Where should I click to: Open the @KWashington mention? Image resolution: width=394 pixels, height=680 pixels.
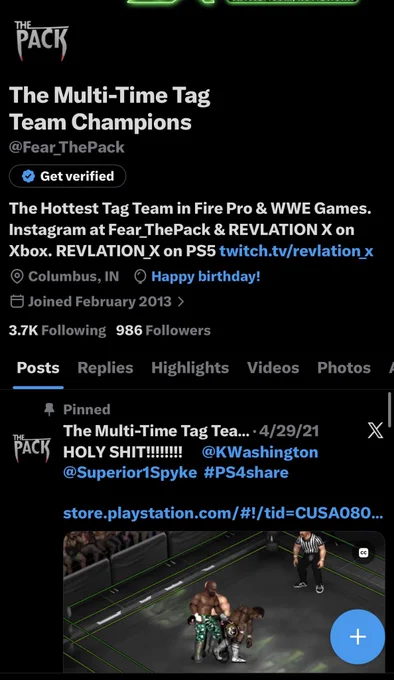click(260, 452)
